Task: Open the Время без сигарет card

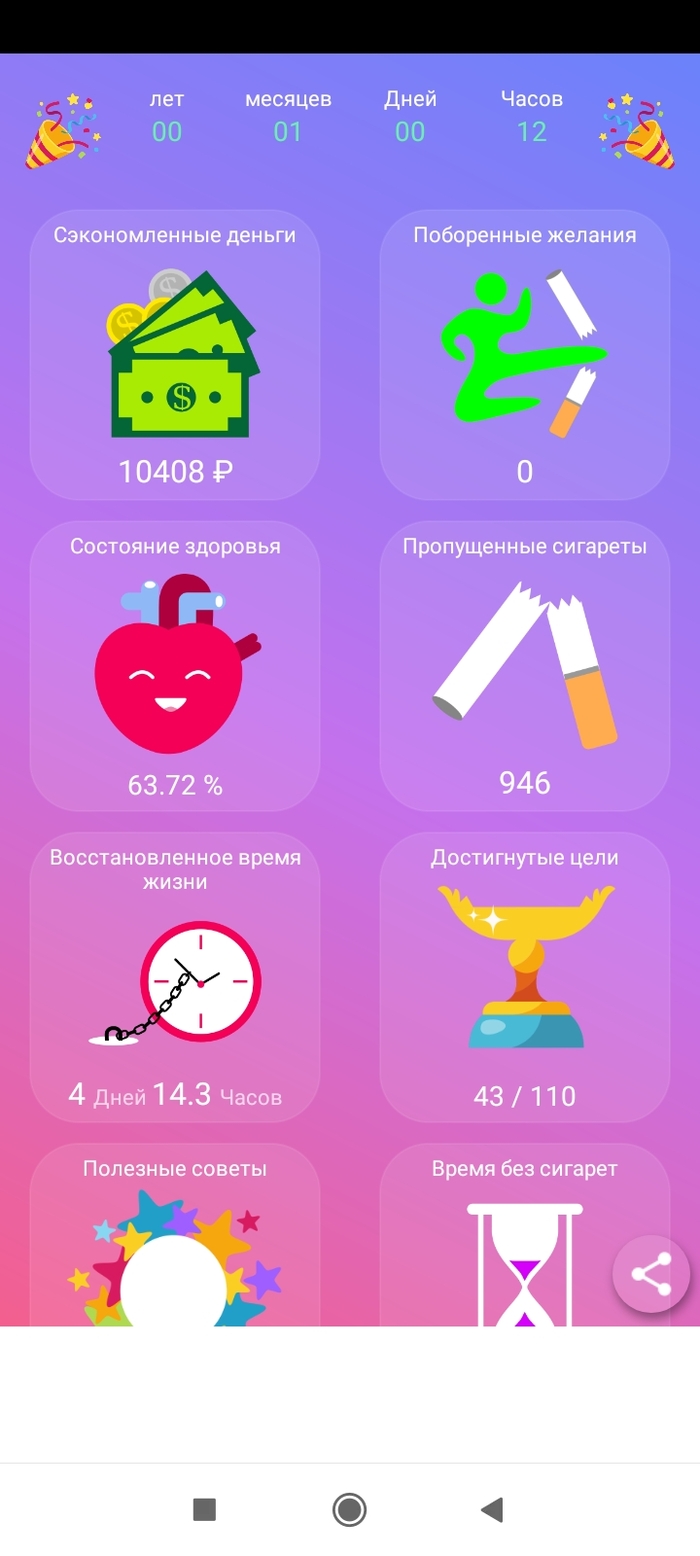Action: (x=510, y=1240)
